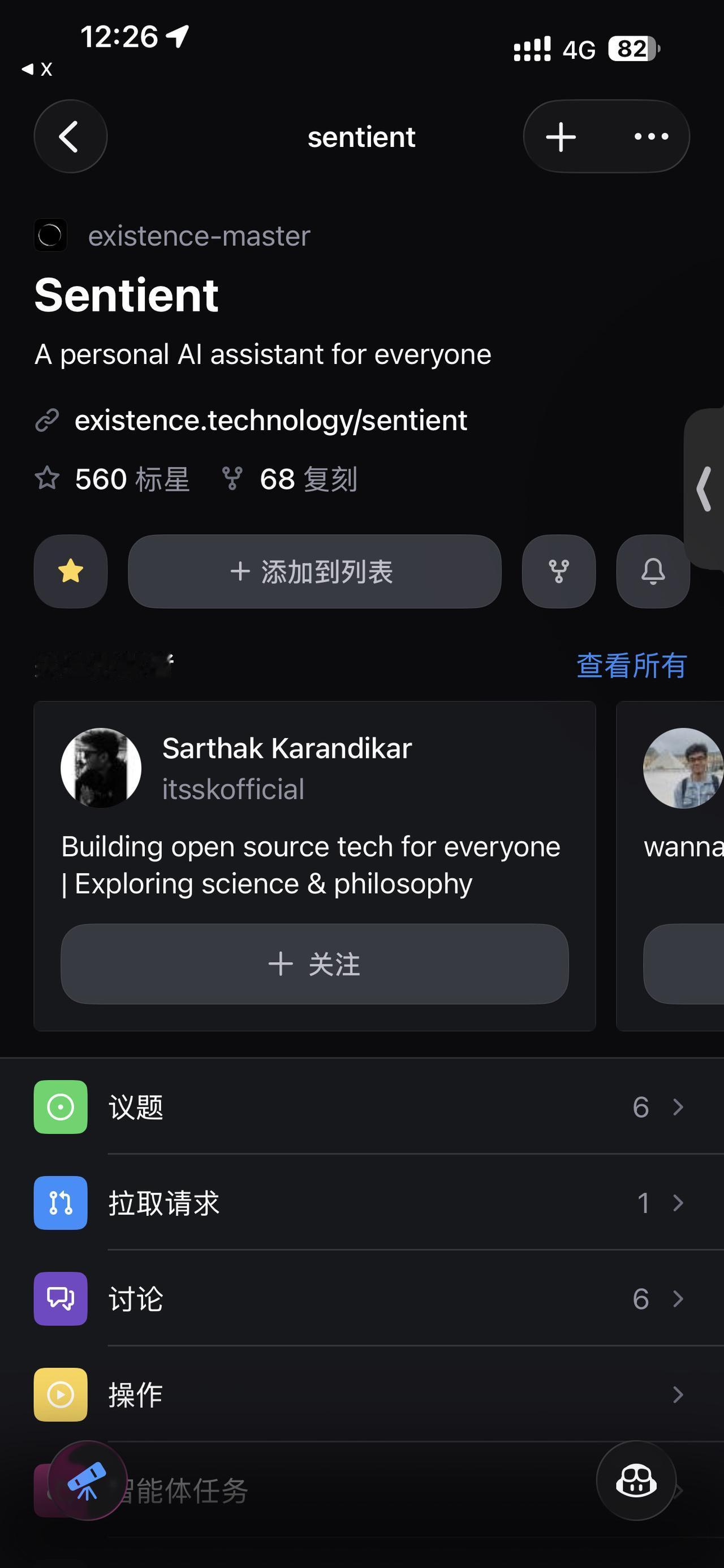724x1568 pixels.
Task: Open the Discussions (讨论) icon
Action: tap(60, 1298)
